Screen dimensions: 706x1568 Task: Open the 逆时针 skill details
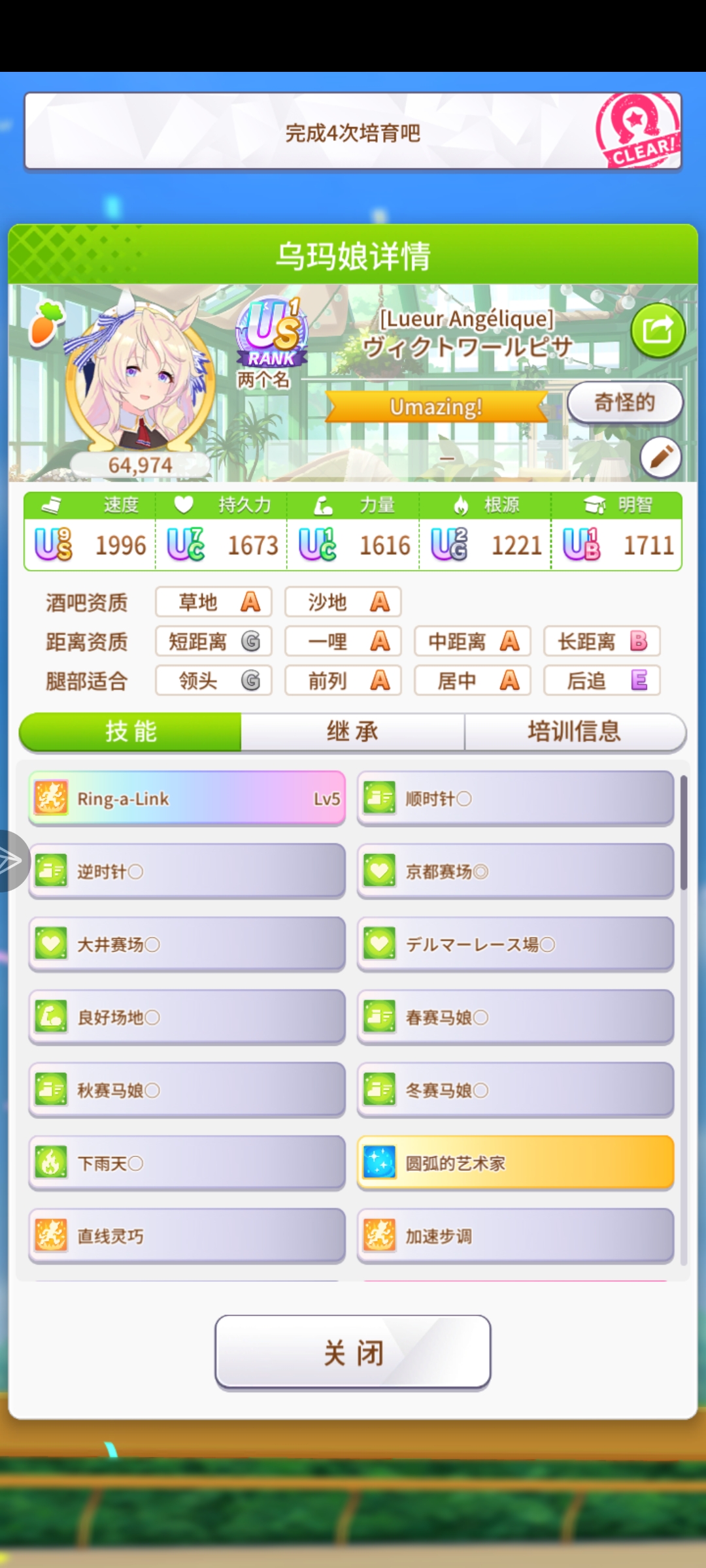tap(187, 872)
